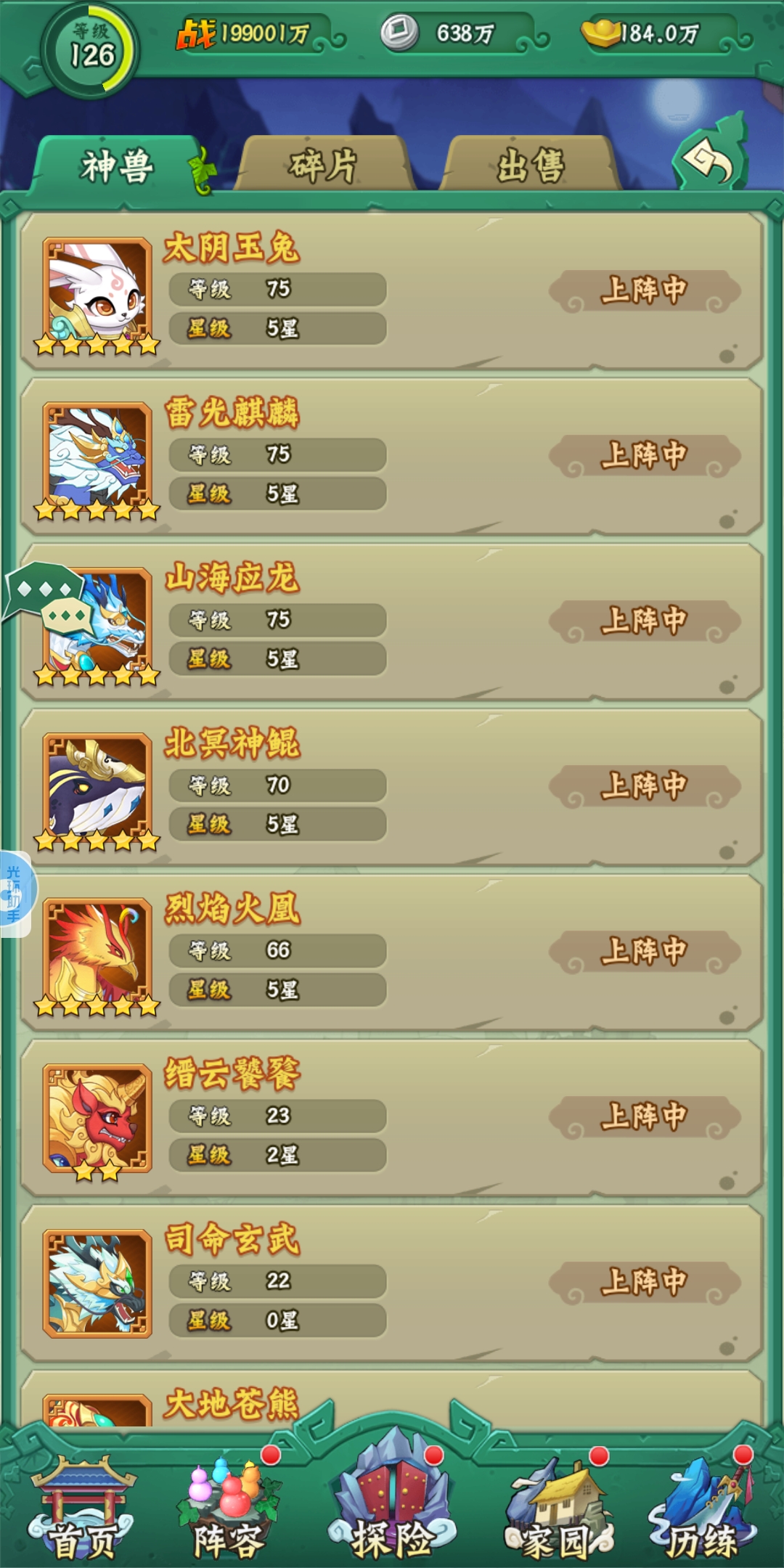Open the chat bubble icon
Screen dimensions: 784x1568
(45, 592)
